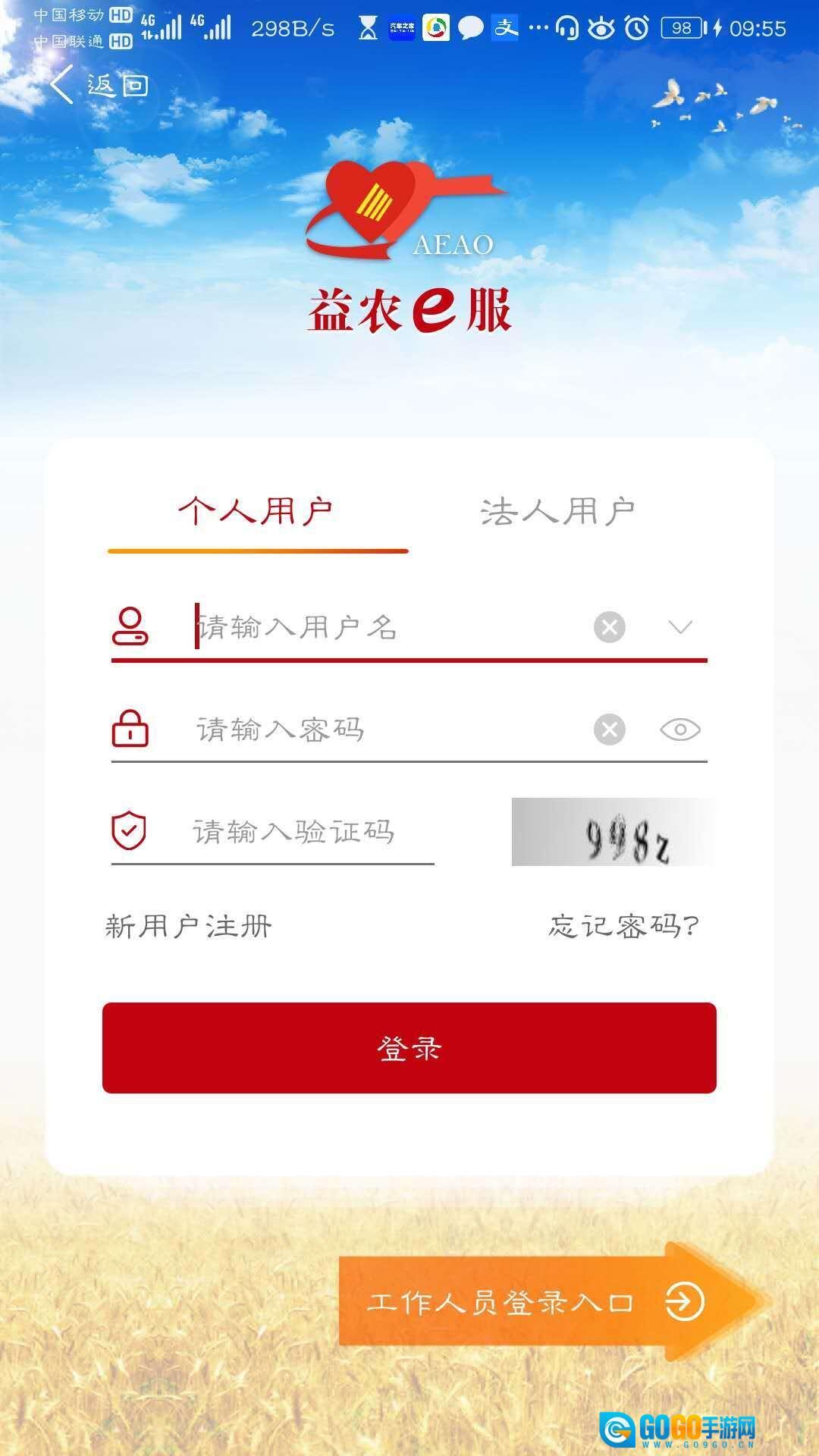Clear the username field

pyautogui.click(x=609, y=627)
